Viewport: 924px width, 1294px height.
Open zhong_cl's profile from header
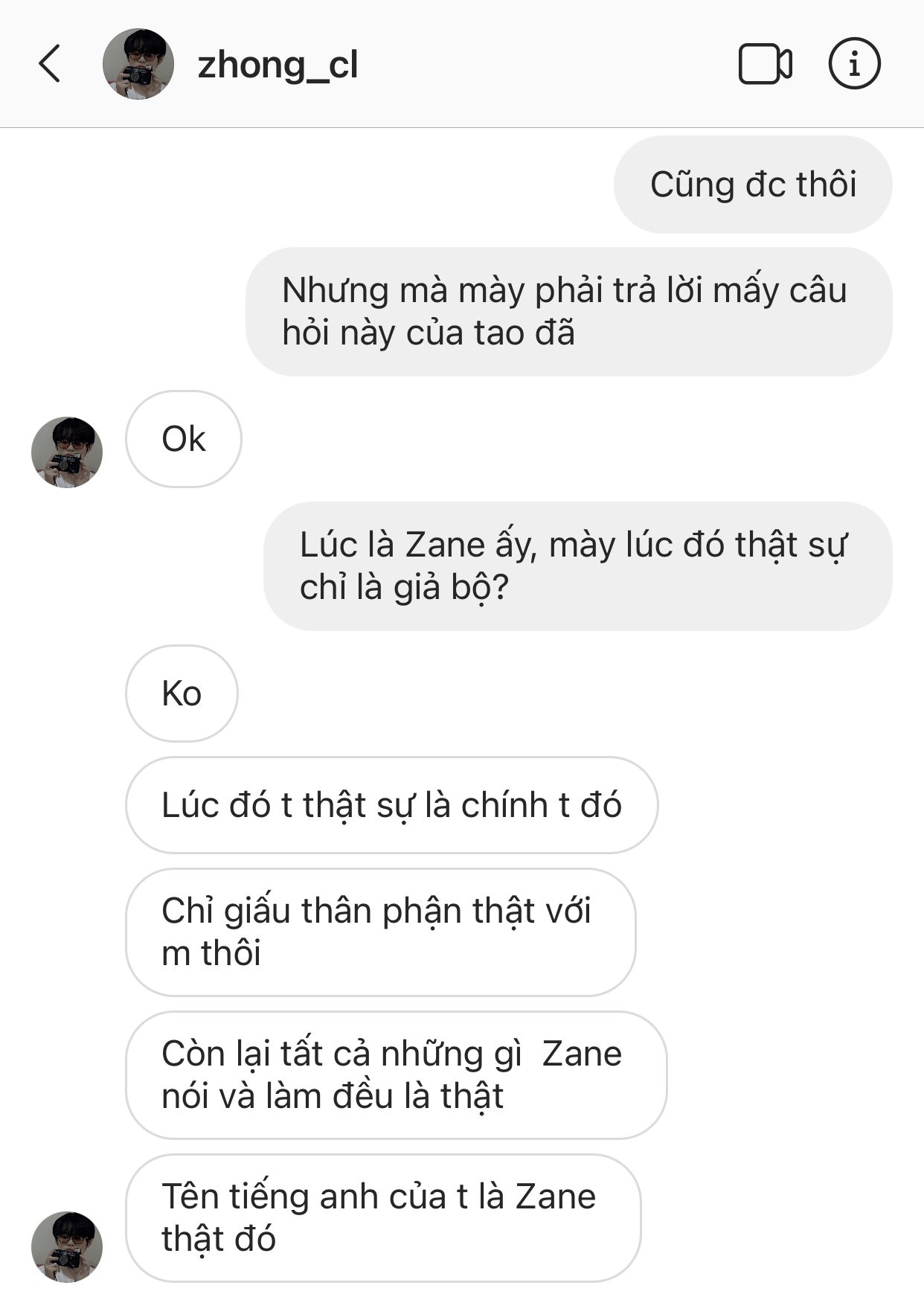point(277,65)
